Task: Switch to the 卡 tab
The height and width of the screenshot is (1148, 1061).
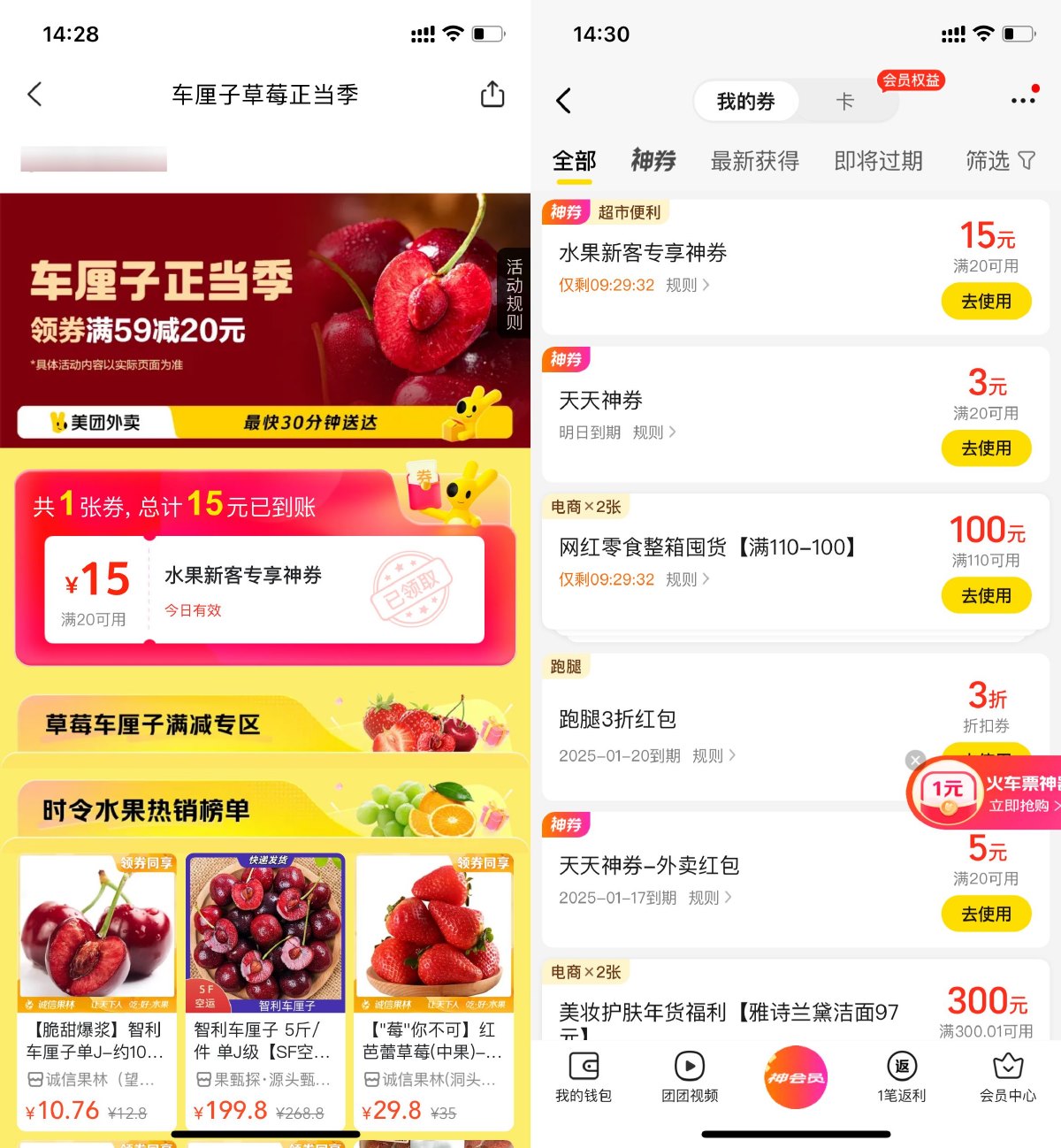Action: tap(846, 101)
